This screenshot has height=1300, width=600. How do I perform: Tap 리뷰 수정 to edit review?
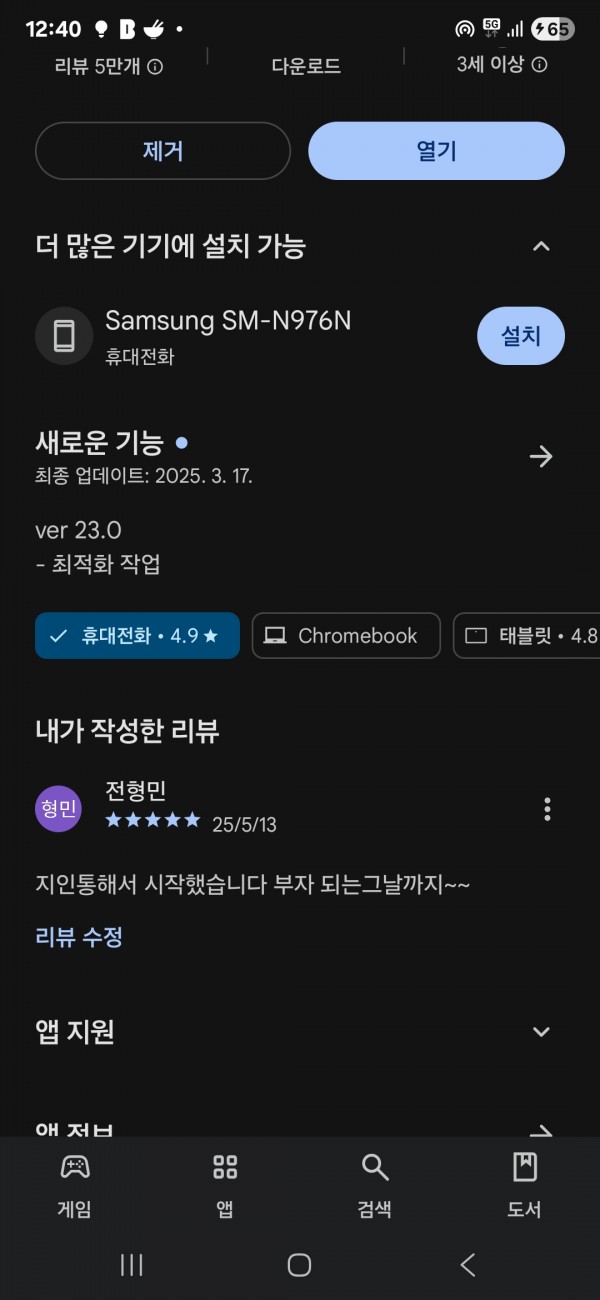[79, 937]
